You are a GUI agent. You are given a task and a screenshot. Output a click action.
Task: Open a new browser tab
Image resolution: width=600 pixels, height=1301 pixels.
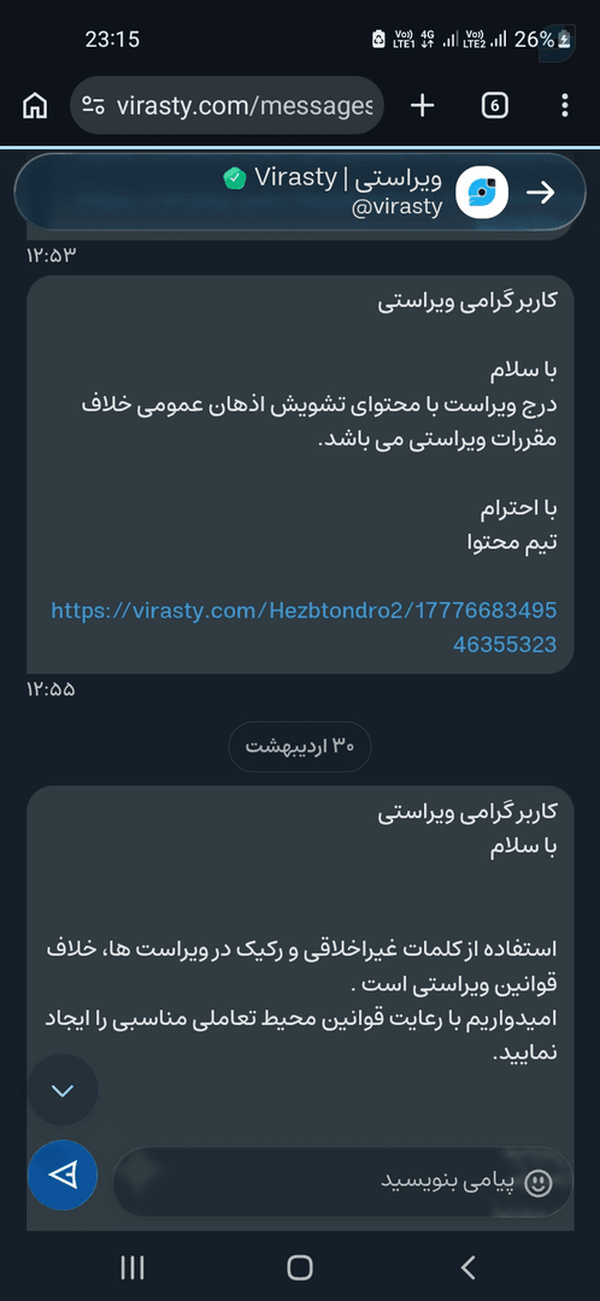click(x=423, y=105)
